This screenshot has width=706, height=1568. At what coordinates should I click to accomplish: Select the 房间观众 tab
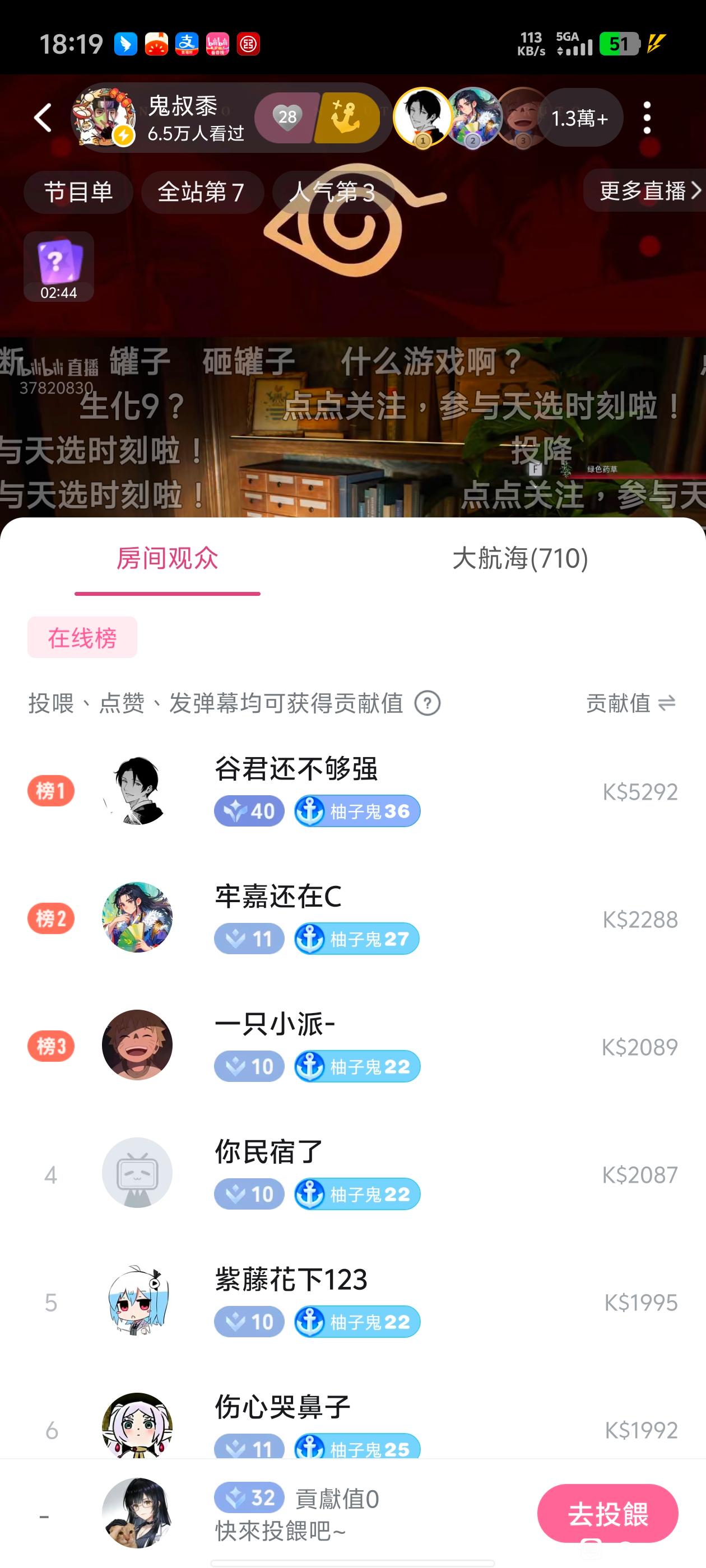tap(167, 558)
